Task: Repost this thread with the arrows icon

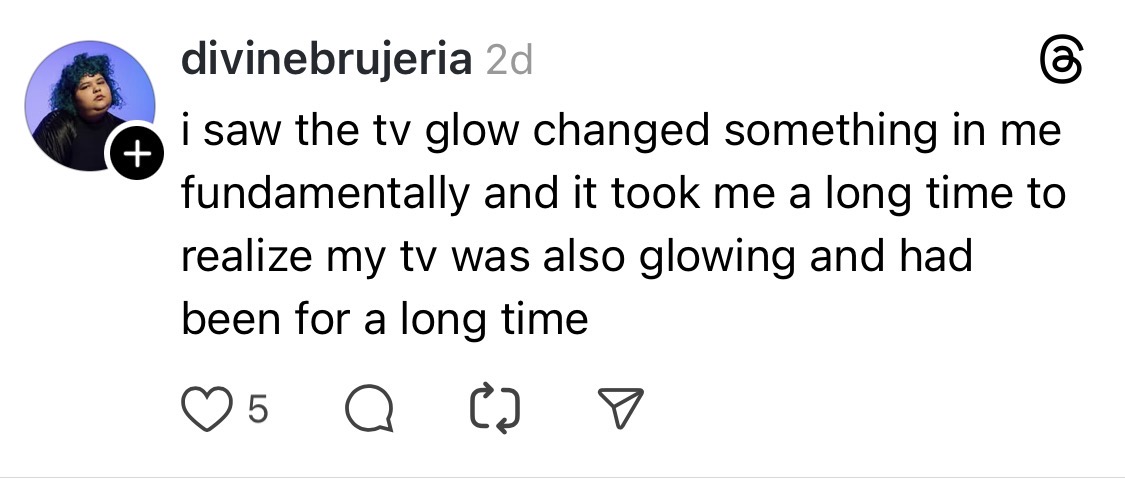Action: (x=495, y=408)
